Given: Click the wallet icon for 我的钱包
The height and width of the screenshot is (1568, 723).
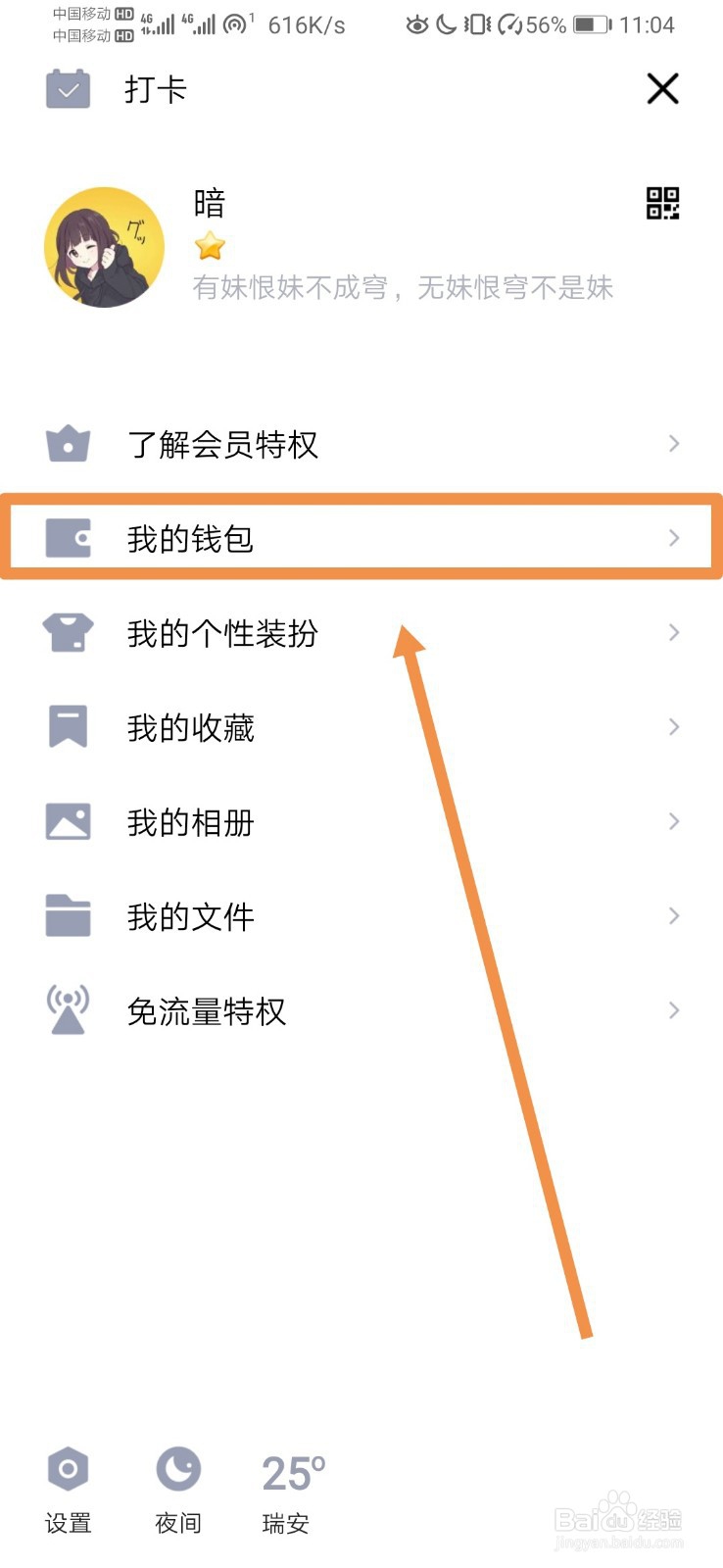Looking at the screenshot, I should click(x=67, y=537).
